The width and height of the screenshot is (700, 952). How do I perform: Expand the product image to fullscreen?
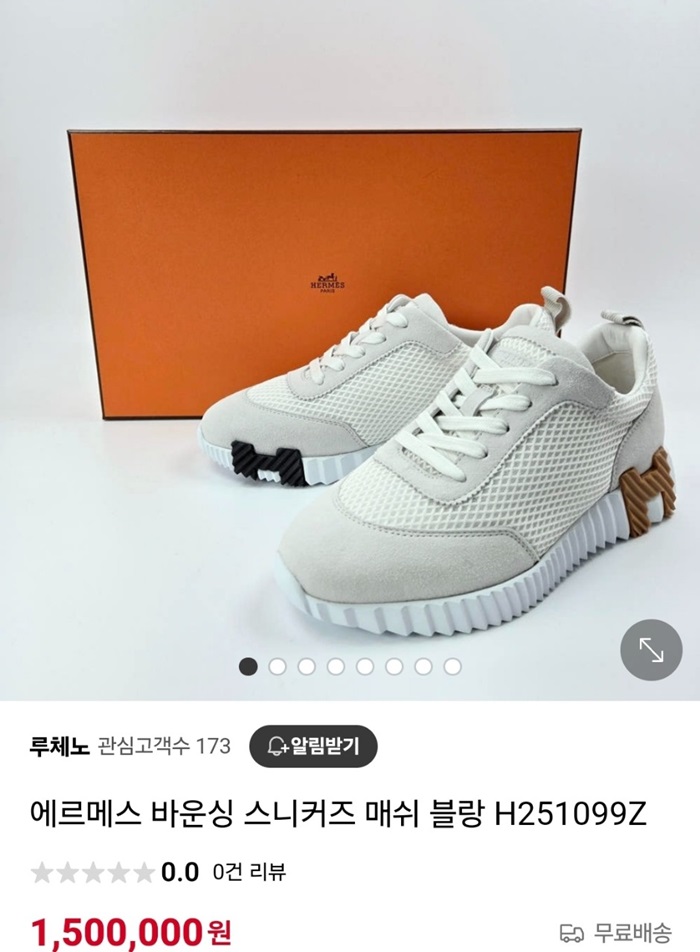coord(651,650)
